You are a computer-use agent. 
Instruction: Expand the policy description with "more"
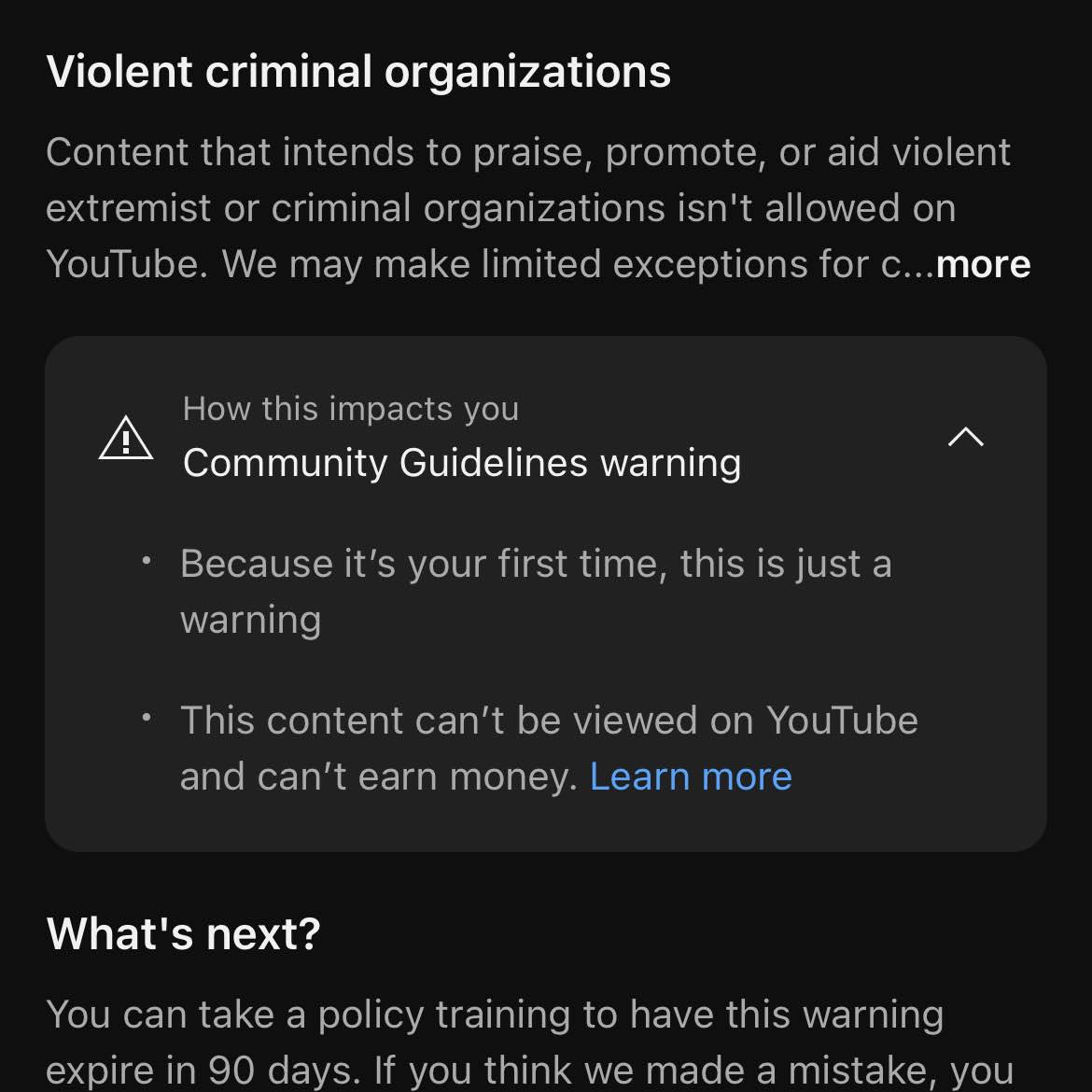(x=983, y=265)
